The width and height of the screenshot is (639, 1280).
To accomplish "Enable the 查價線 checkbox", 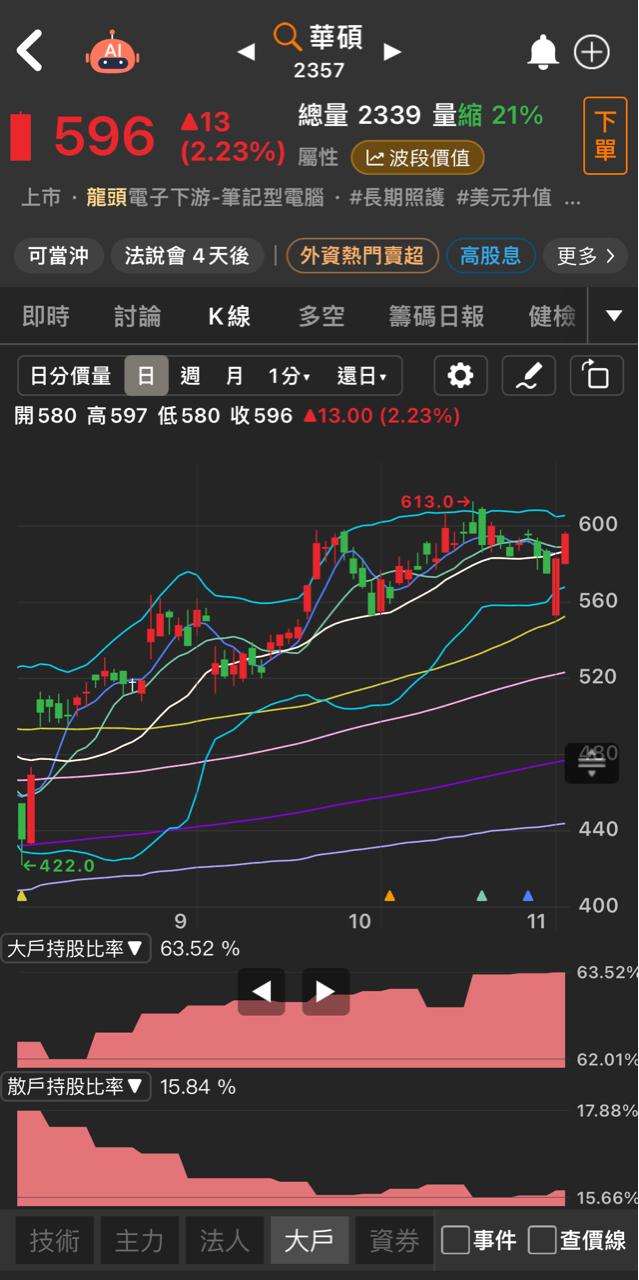I will pyautogui.click(x=542, y=1241).
